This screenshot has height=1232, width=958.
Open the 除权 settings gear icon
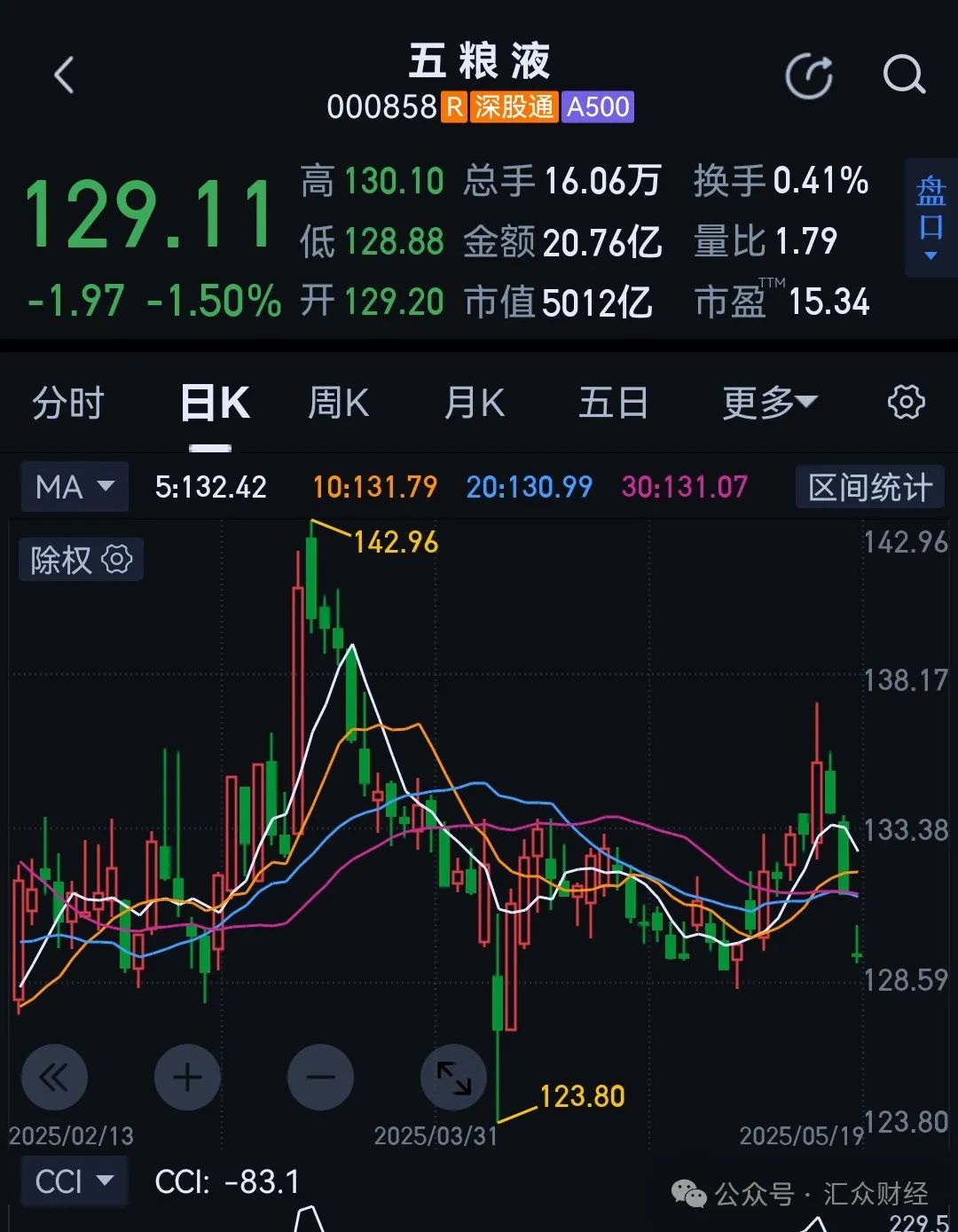pos(115,560)
